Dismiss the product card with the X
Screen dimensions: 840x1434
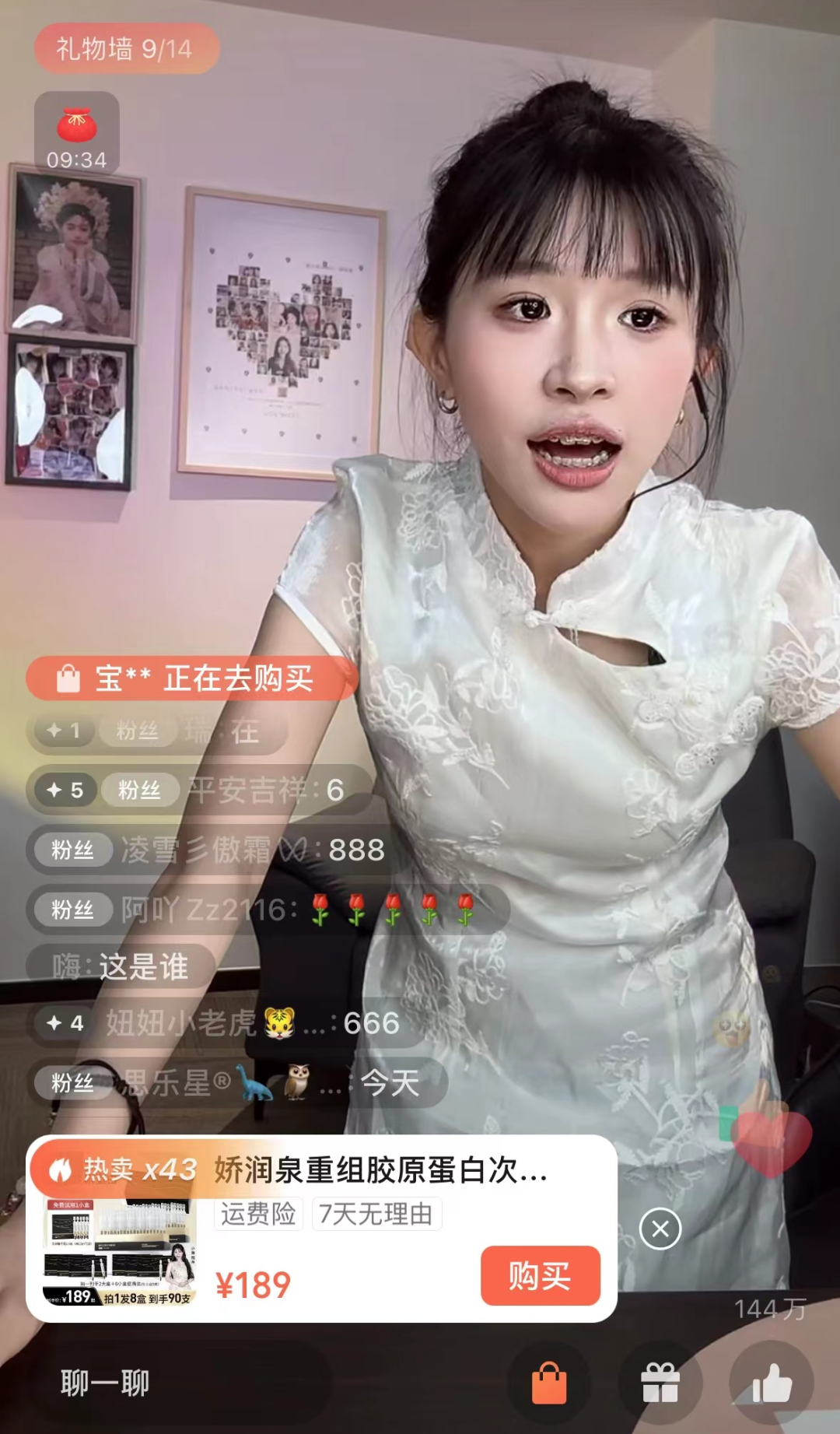tap(660, 1229)
